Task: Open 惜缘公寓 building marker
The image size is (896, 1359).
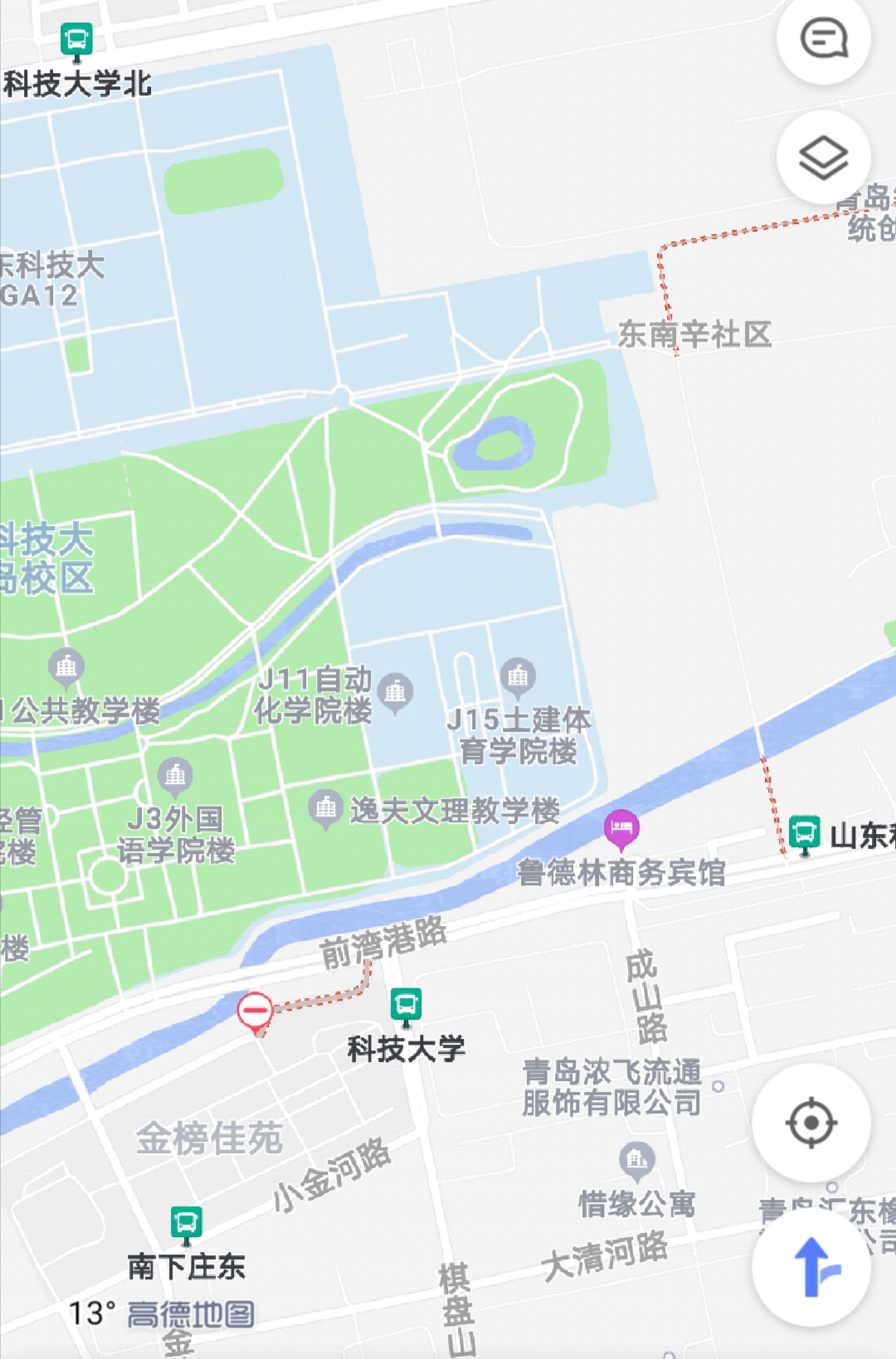Action: [x=636, y=1159]
